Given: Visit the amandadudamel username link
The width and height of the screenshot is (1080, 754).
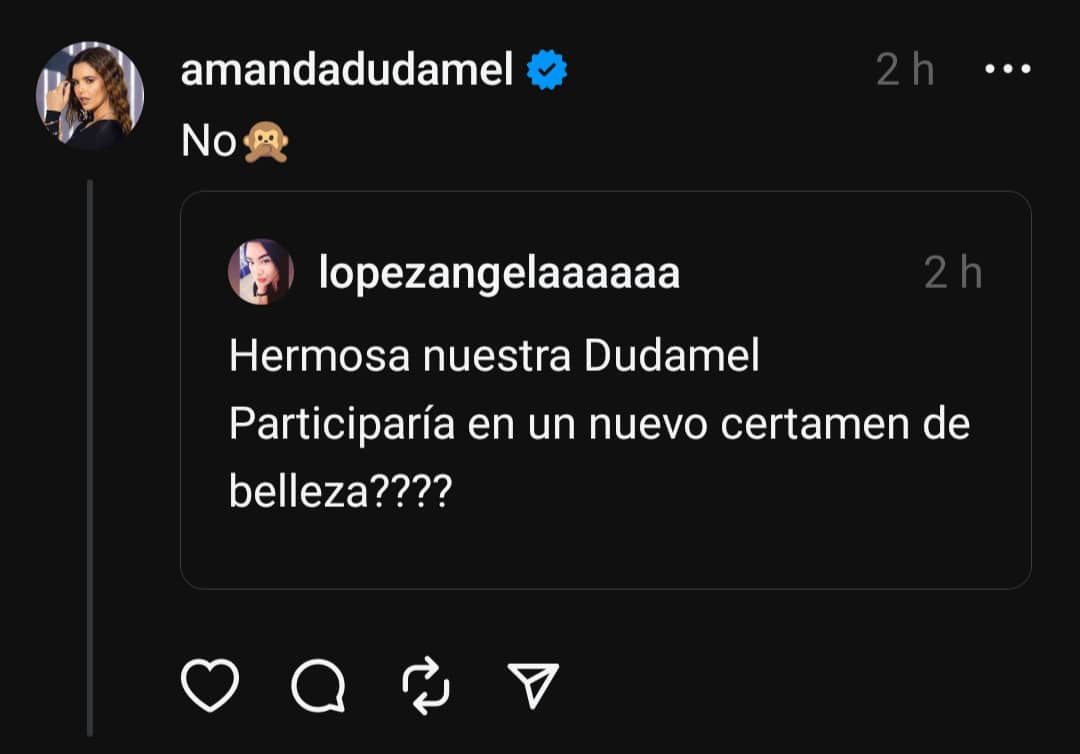Looking at the screenshot, I should tap(346, 70).
